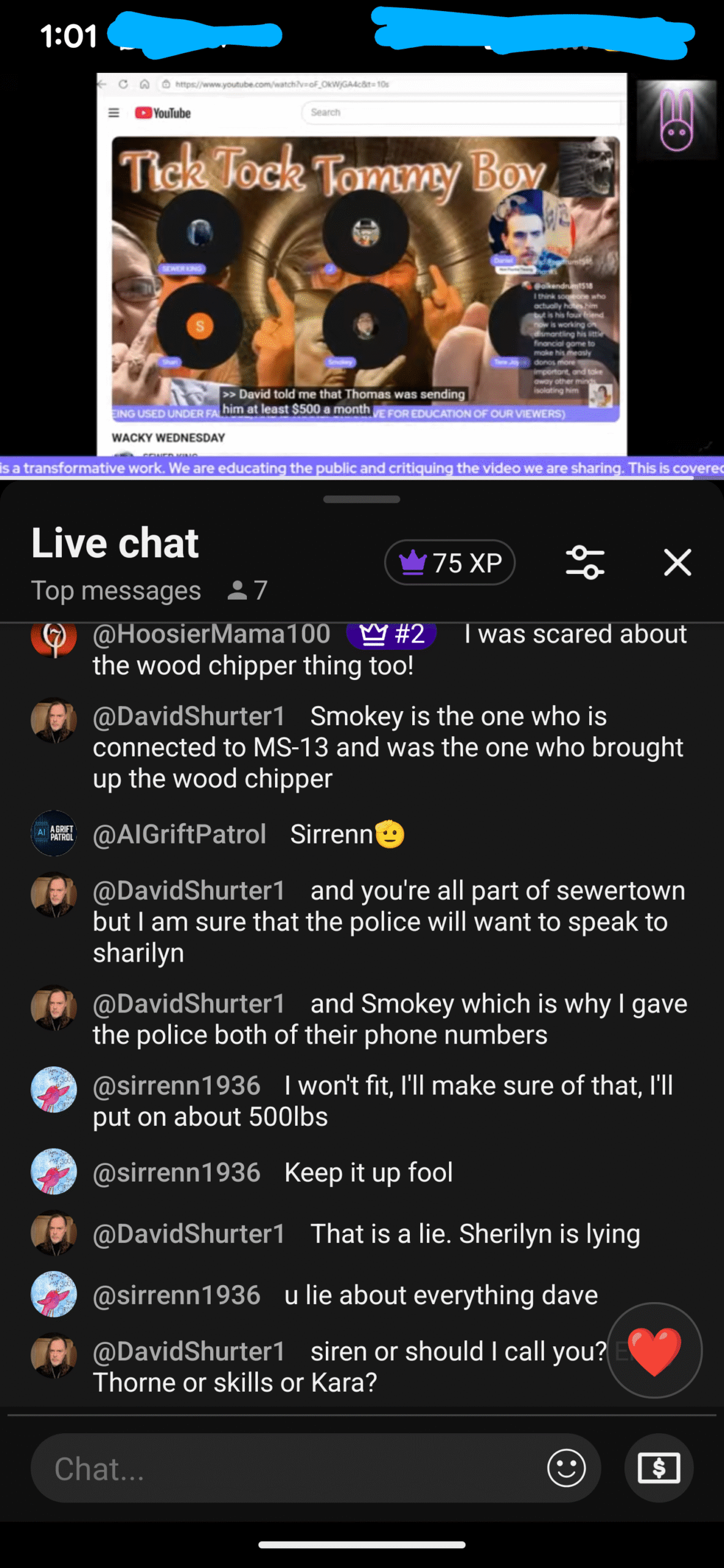This screenshot has width=724, height=1568.
Task: Close the Live chat panel
Action: pyautogui.click(x=677, y=562)
